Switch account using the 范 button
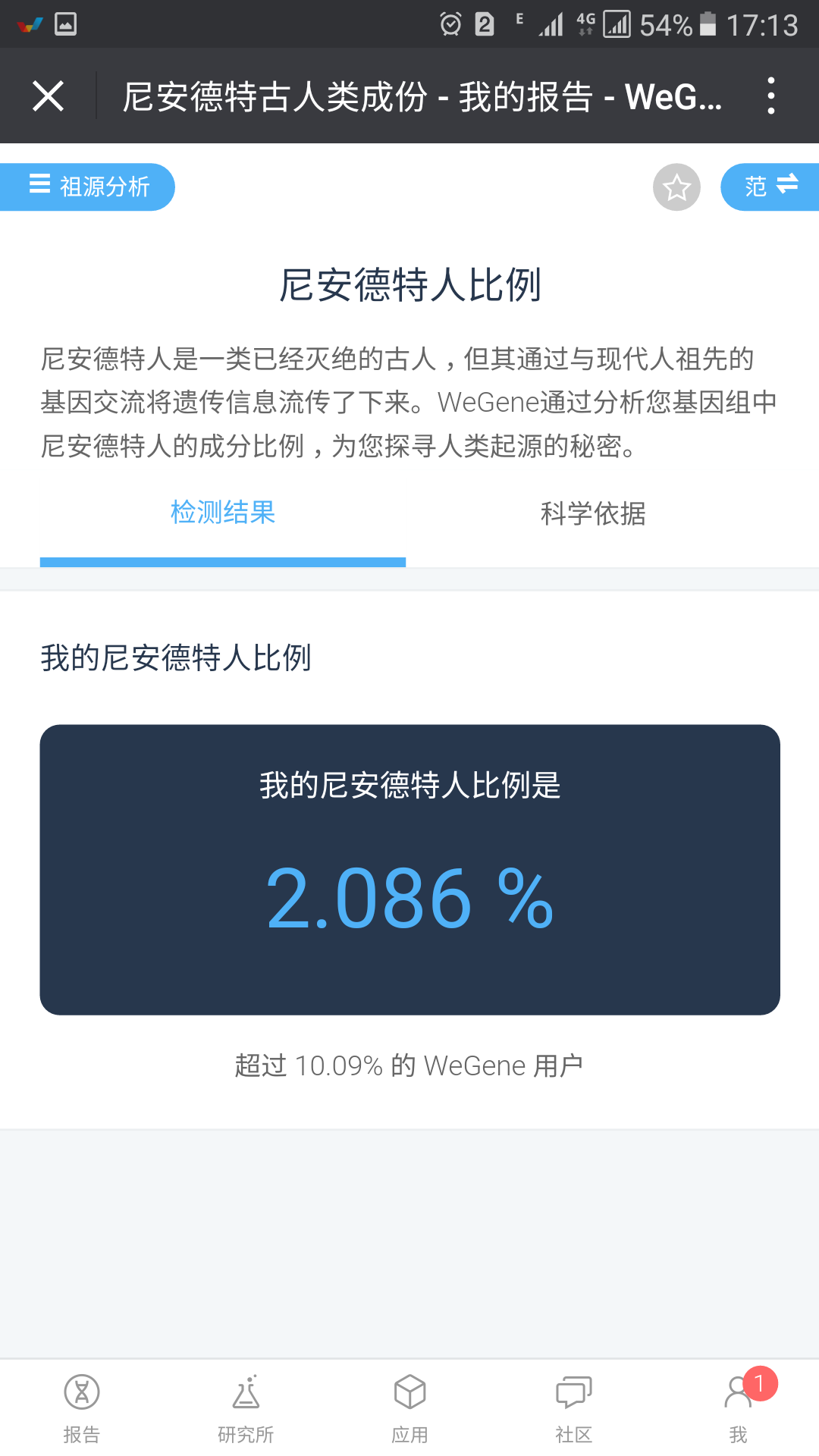The image size is (819, 1456). 770,187
